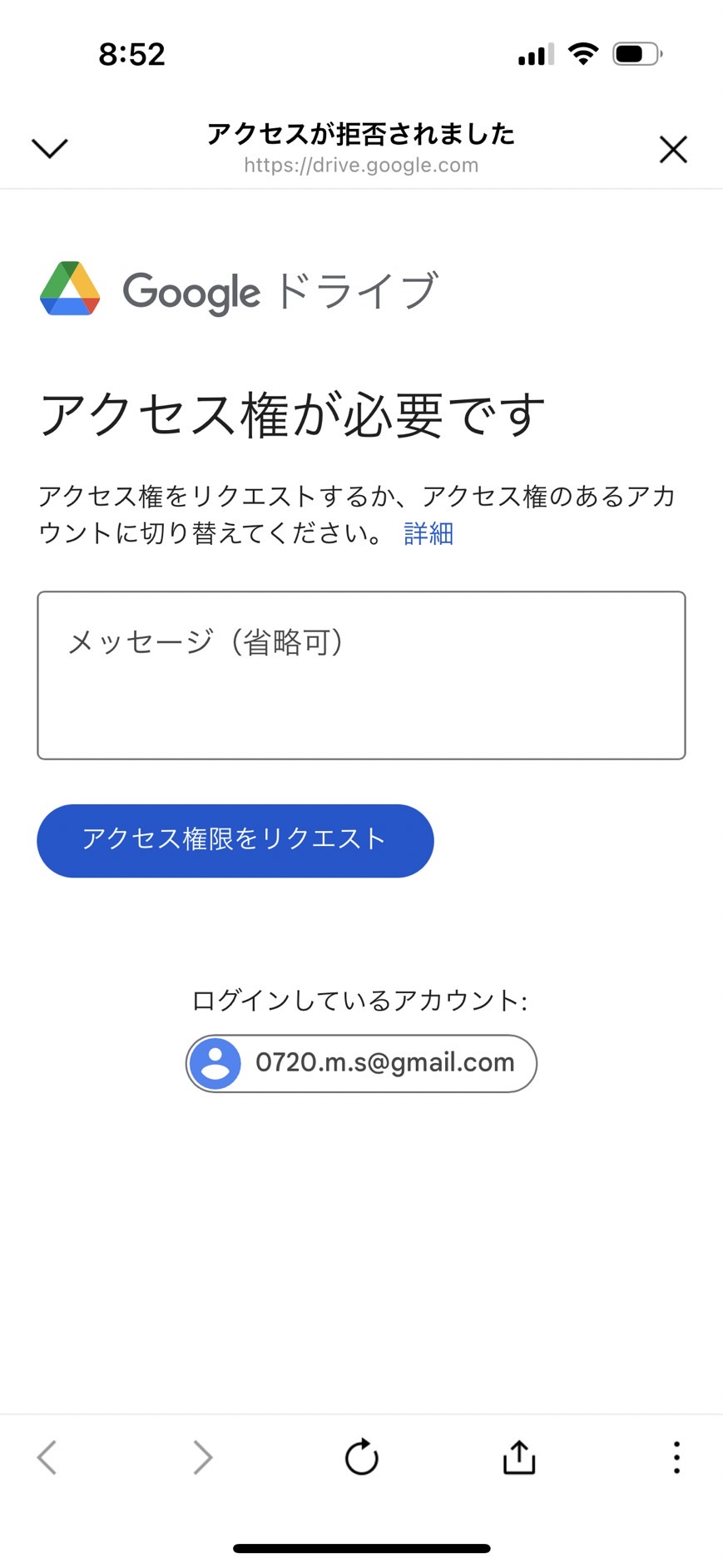The height and width of the screenshot is (1568, 723).
Task: Share this page via the share icon
Action: 519,1457
